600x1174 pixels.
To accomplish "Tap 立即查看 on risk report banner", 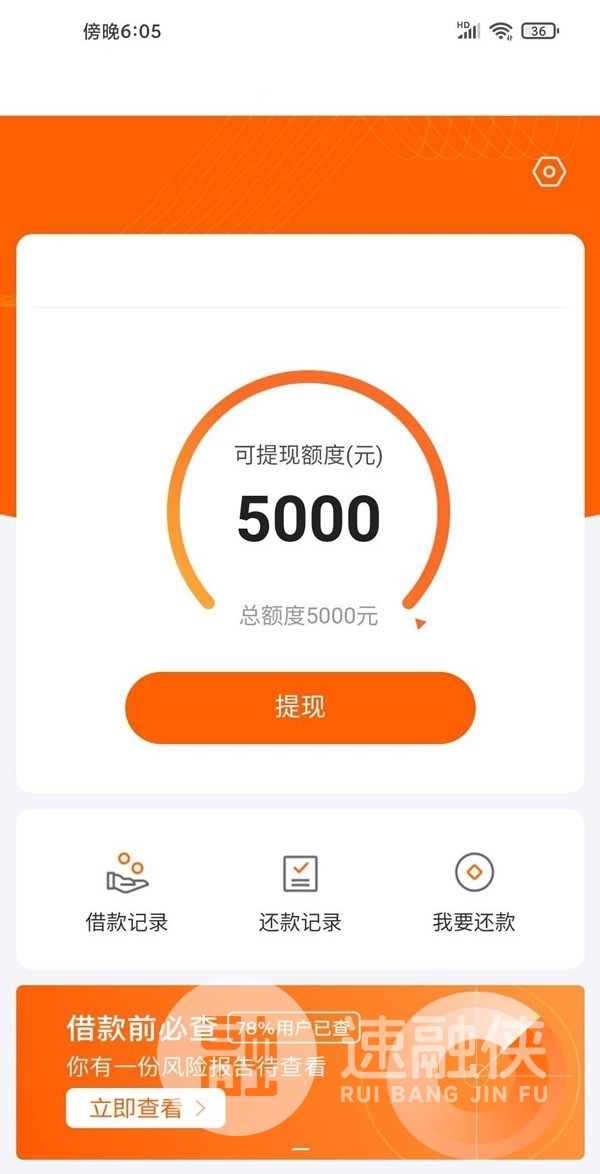I will click(x=146, y=1108).
